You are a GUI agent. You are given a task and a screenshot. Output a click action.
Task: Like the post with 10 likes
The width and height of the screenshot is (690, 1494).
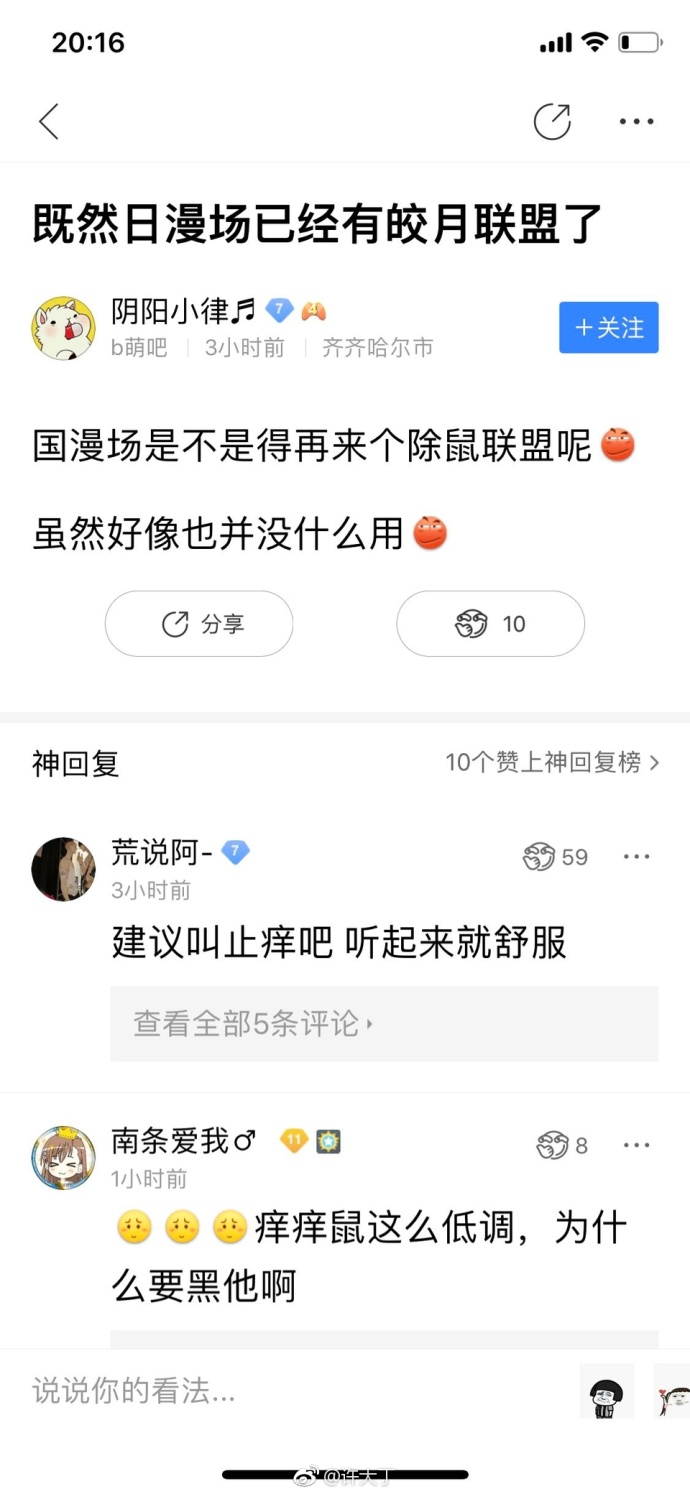490,624
